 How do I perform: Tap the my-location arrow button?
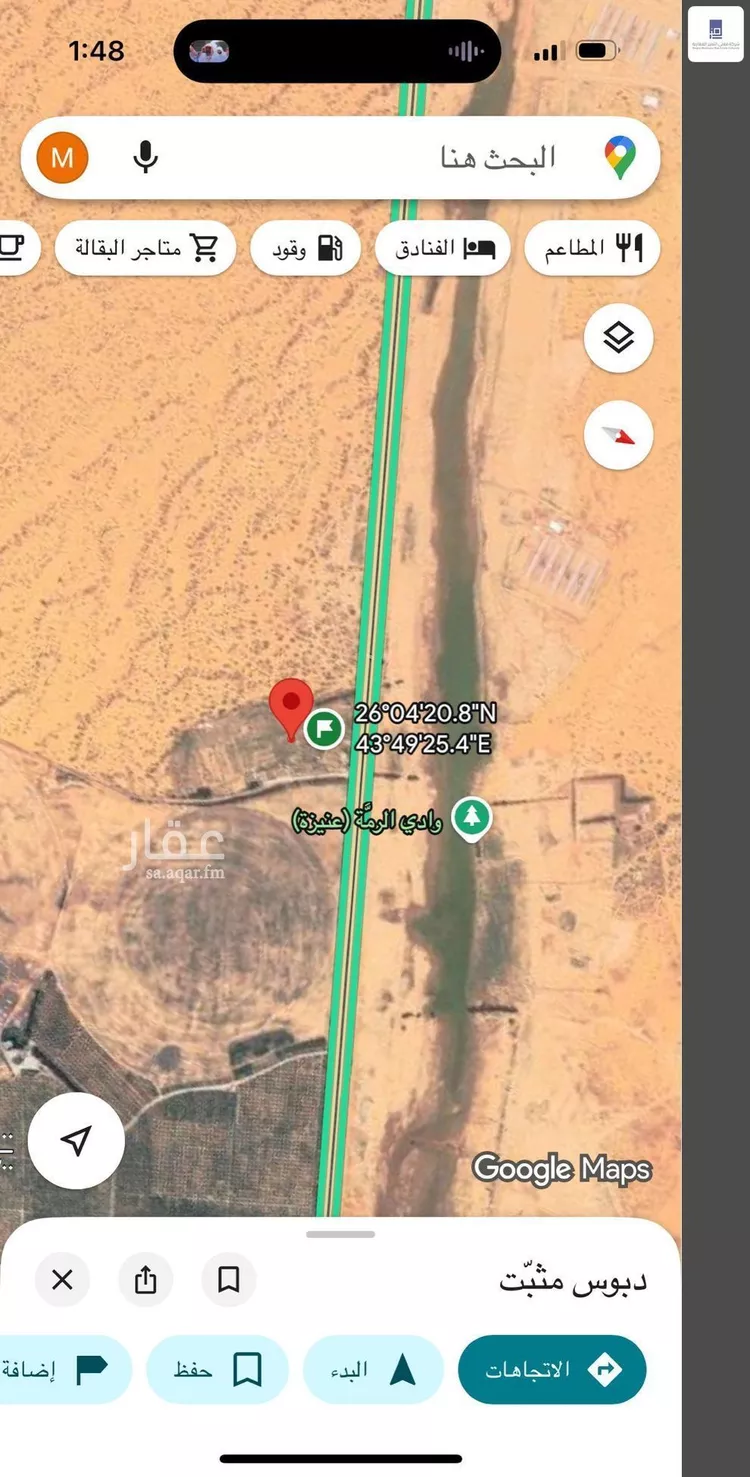pyautogui.click(x=76, y=1139)
